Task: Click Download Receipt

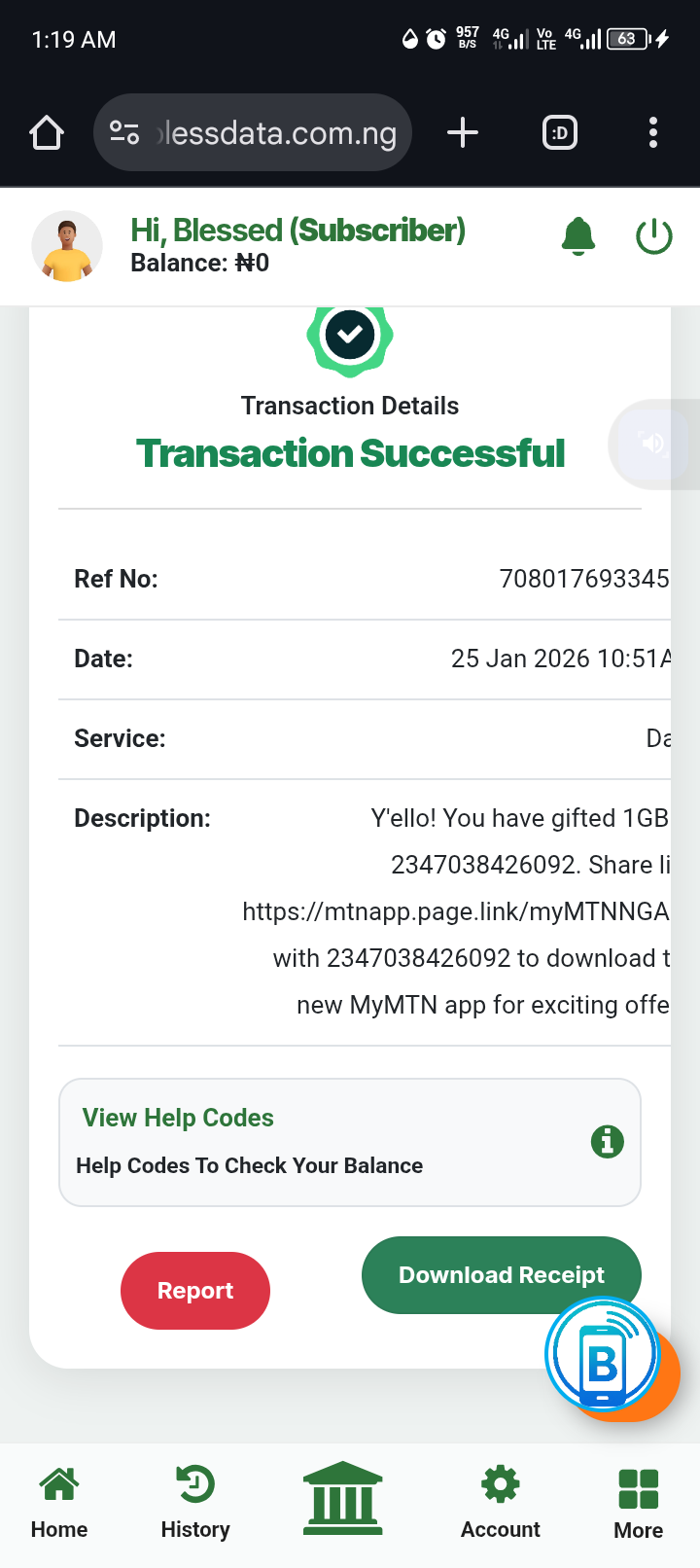Action: (x=501, y=1274)
